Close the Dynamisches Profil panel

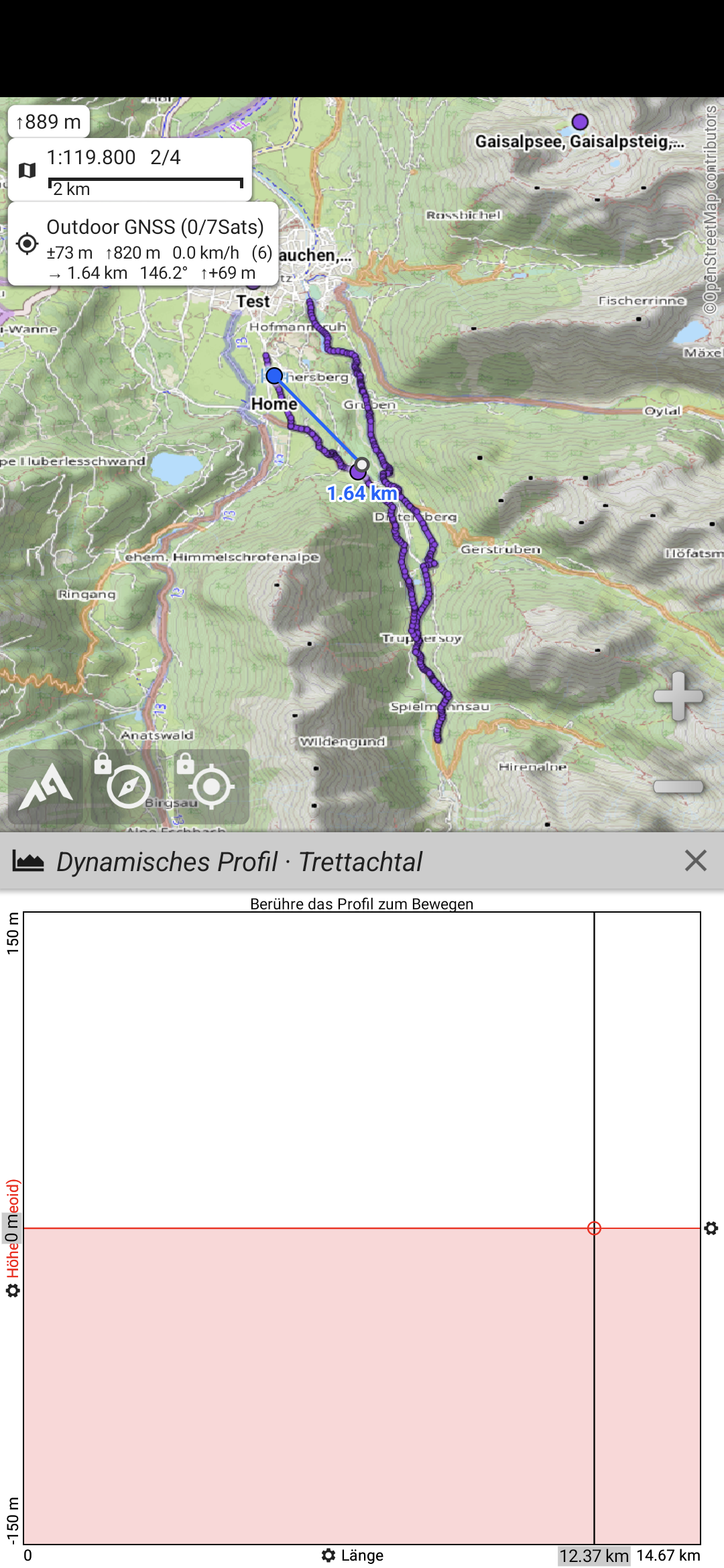pos(695,860)
